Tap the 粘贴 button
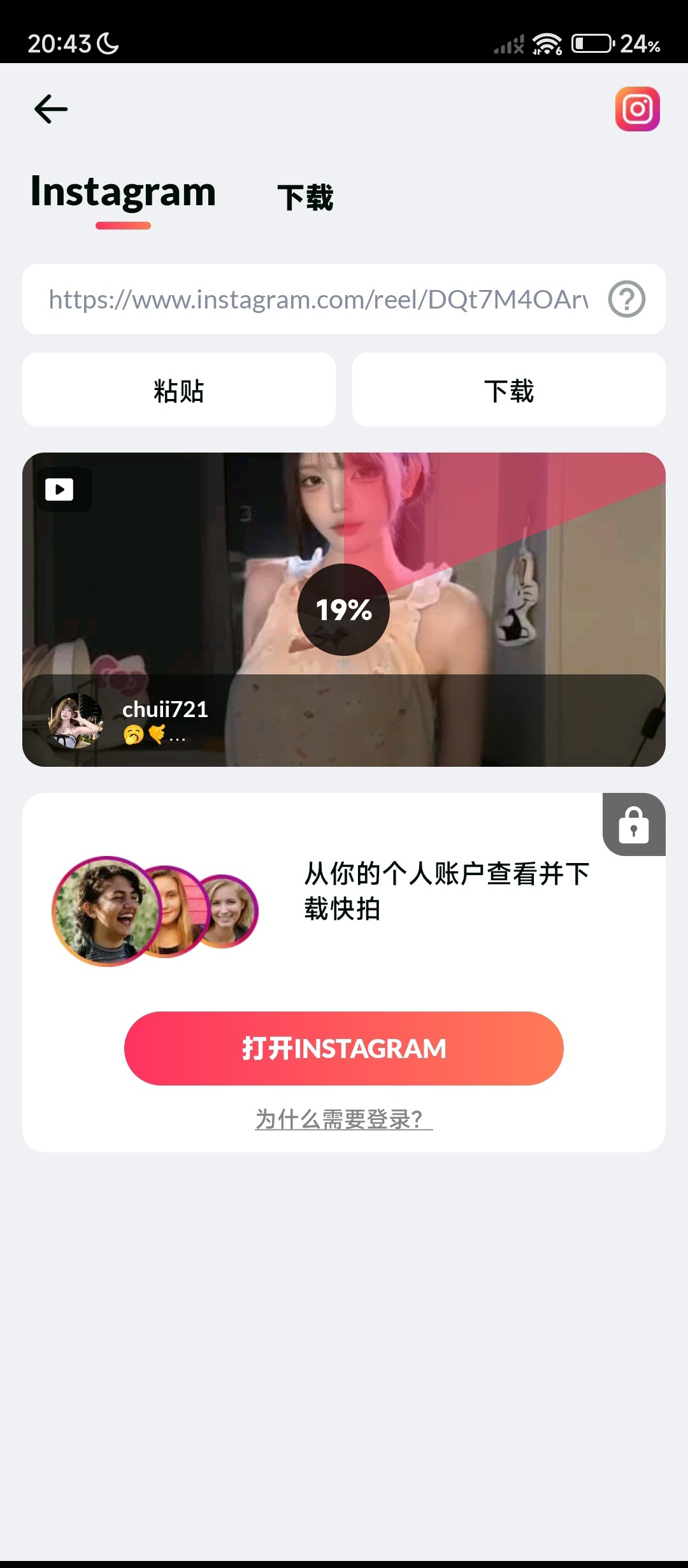The image size is (688, 1568). (x=179, y=390)
